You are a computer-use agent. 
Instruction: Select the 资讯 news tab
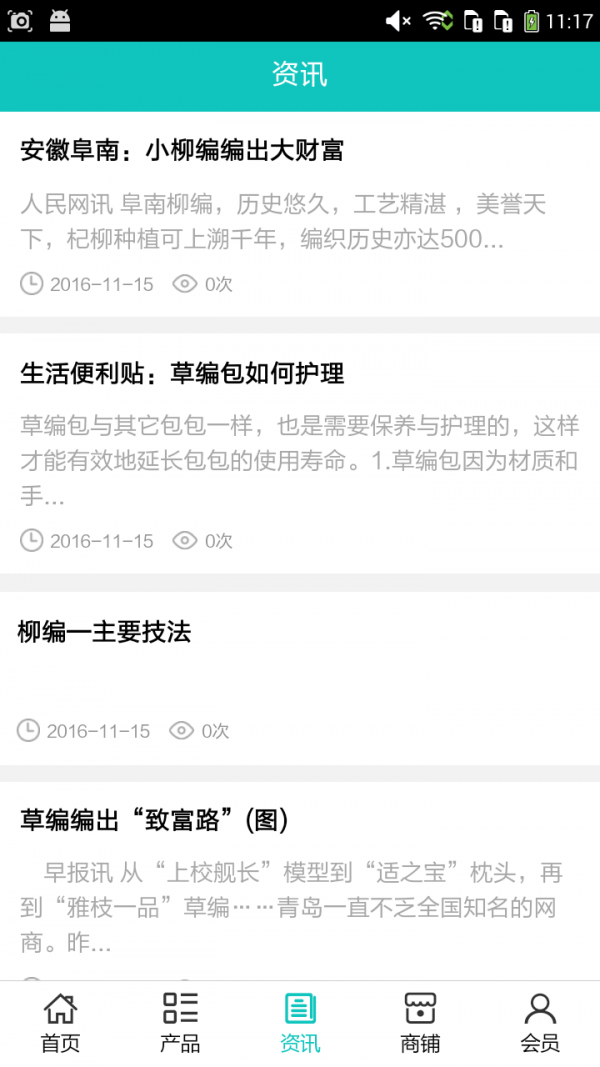tap(300, 1023)
